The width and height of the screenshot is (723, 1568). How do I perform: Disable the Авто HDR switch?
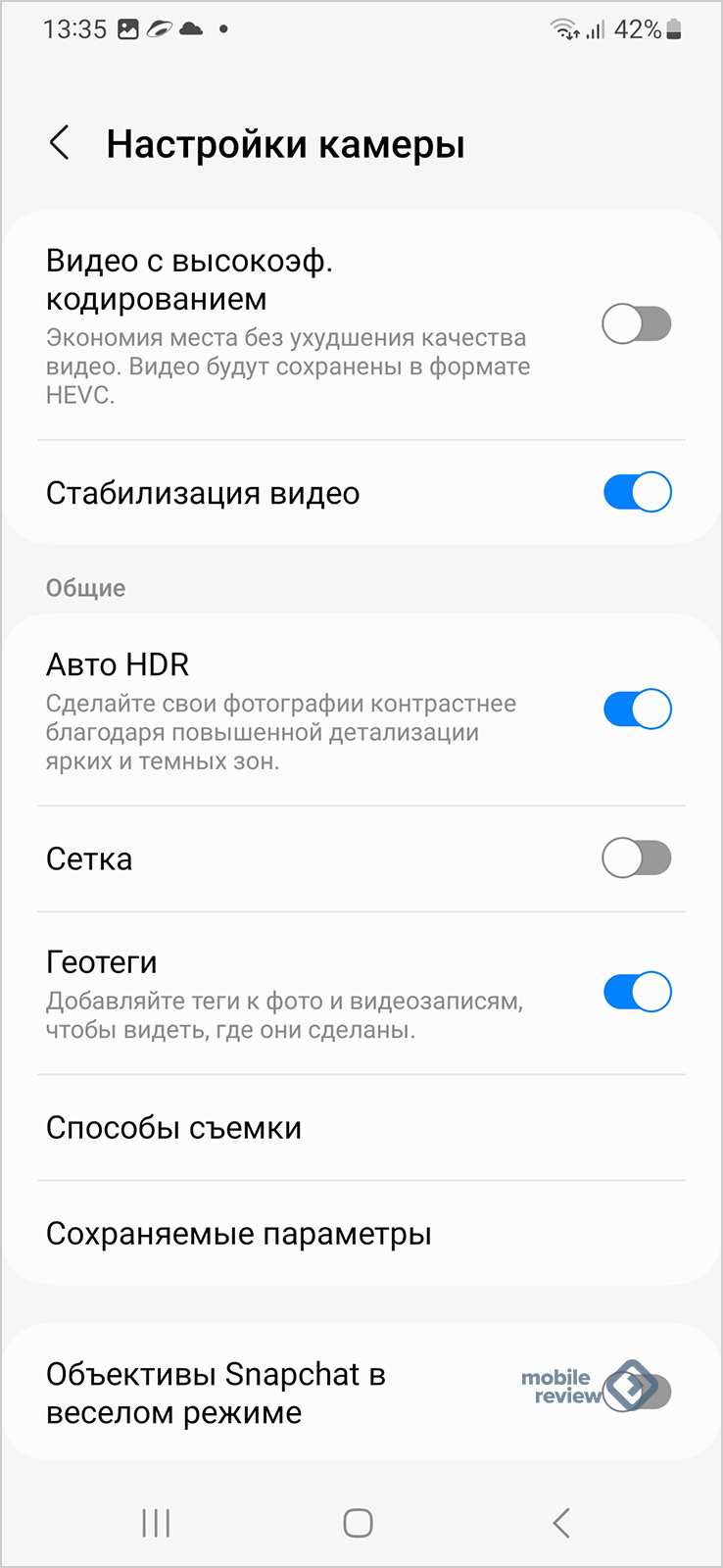637,709
